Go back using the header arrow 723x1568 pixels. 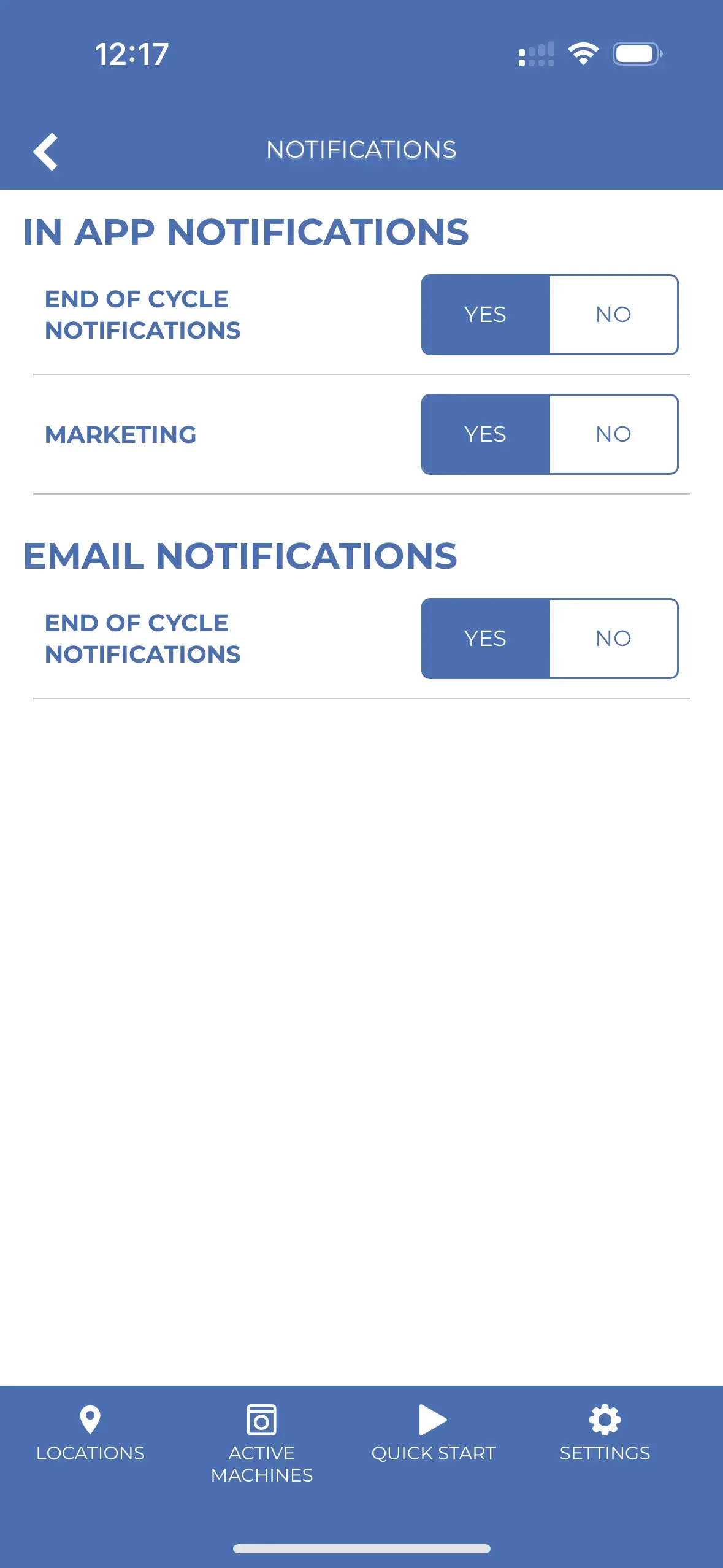[45, 152]
